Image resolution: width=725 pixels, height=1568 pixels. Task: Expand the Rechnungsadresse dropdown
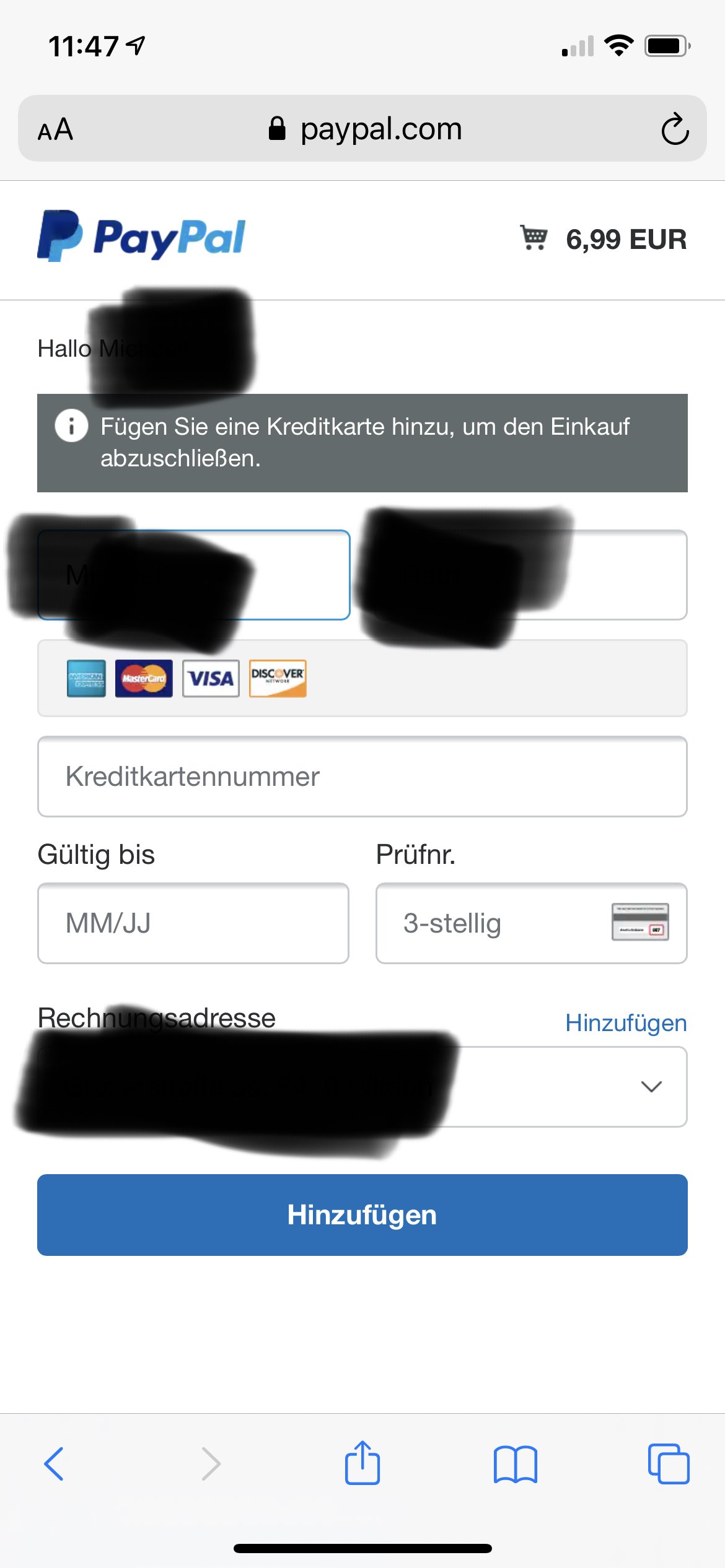pos(362,1087)
